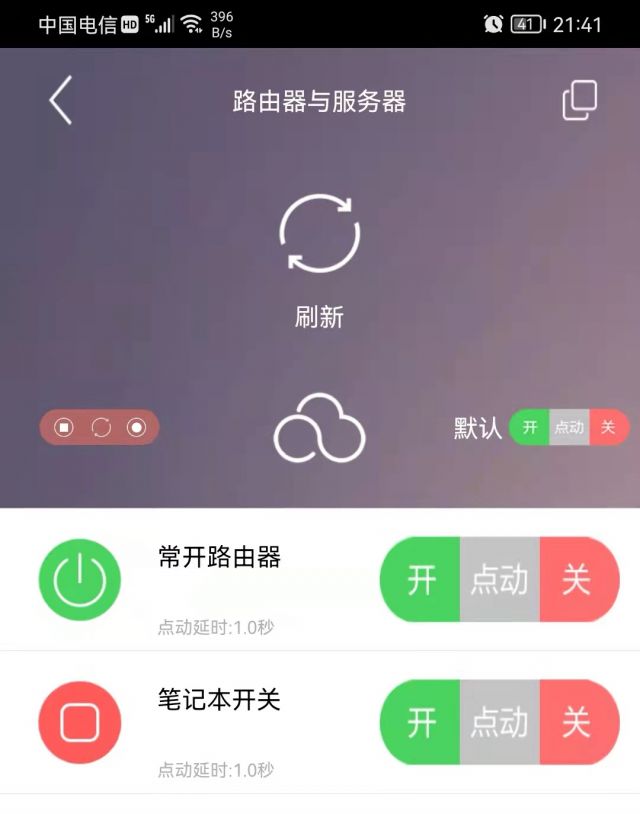The height and width of the screenshot is (814, 640).
Task: Select the round dot icon in the red pill
Action: pos(137,428)
